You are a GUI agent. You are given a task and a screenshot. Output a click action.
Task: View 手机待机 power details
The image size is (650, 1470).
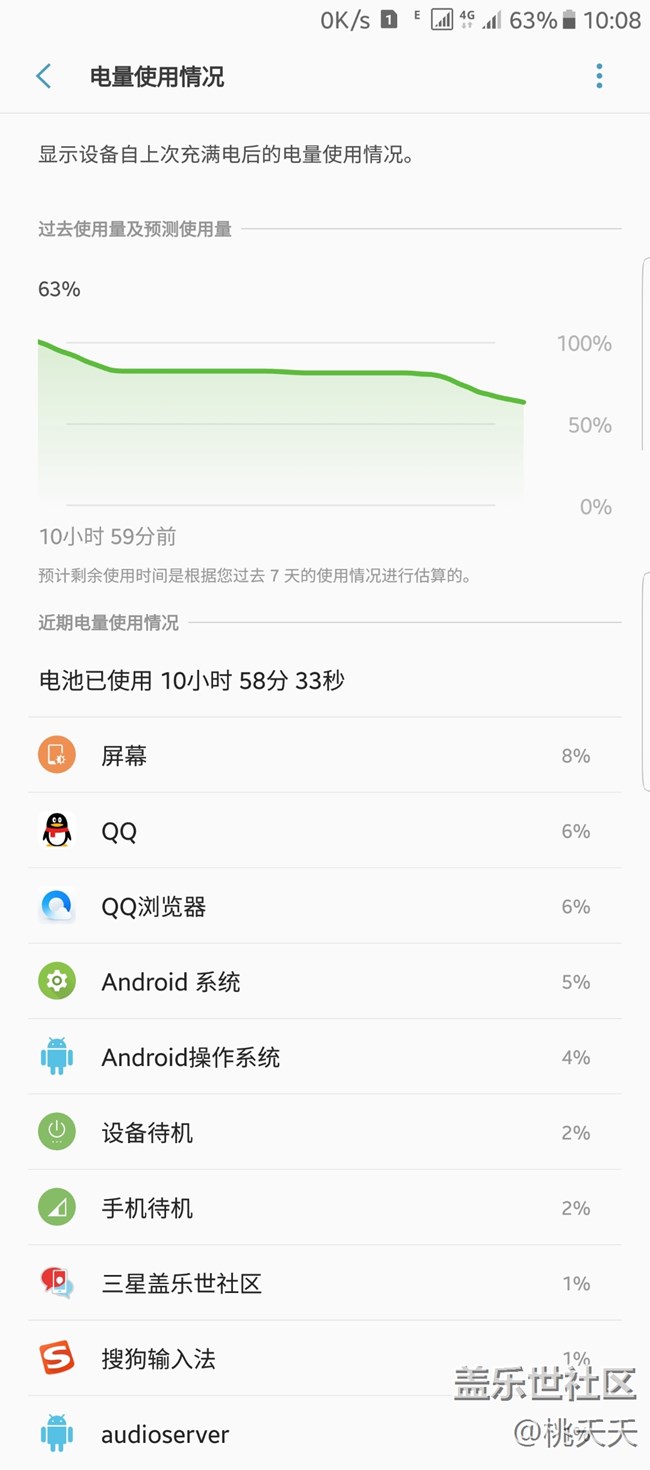click(x=325, y=1208)
